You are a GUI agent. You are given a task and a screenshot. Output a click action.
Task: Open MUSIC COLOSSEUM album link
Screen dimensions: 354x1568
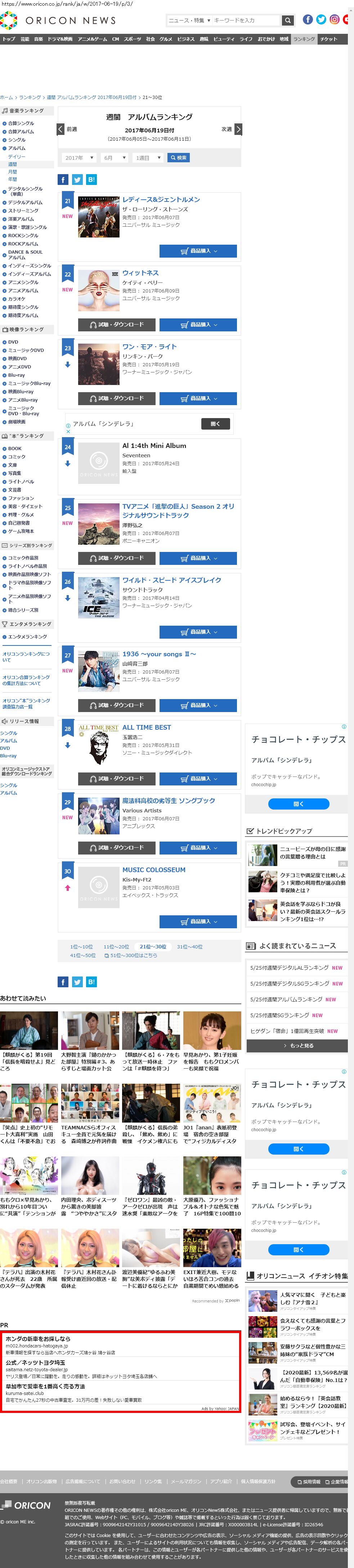click(153, 870)
